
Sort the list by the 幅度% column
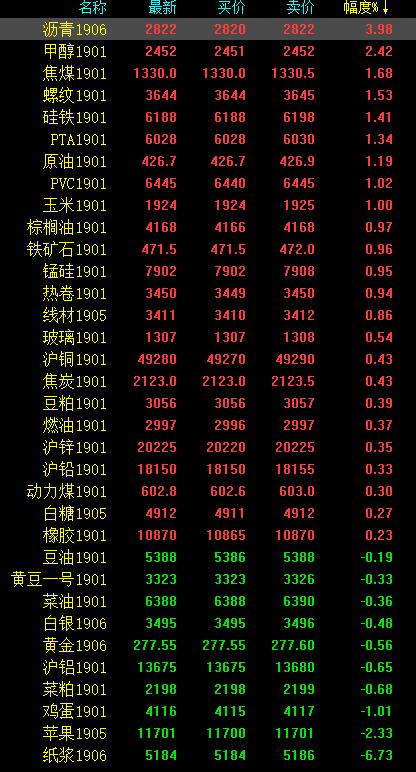click(366, 7)
